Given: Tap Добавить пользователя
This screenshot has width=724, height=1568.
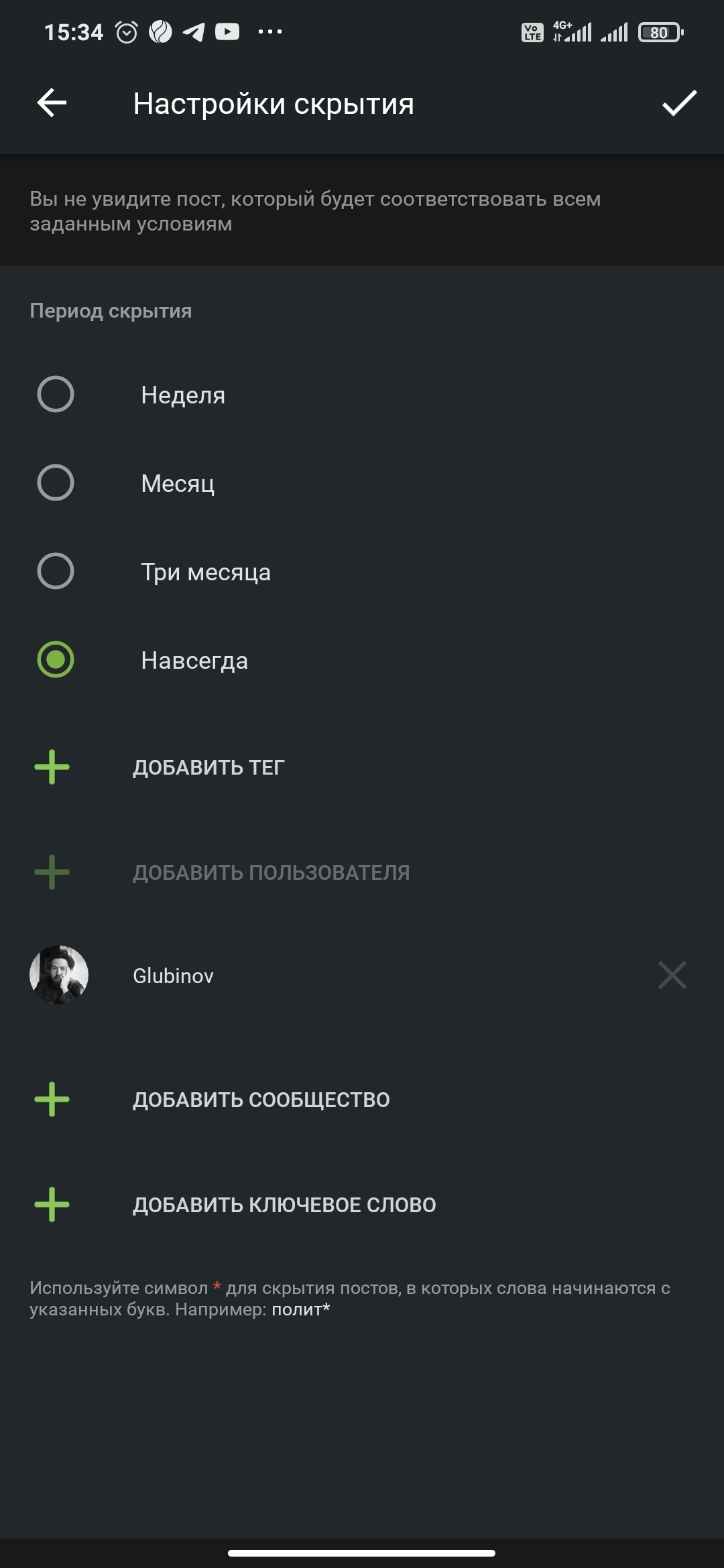Looking at the screenshot, I should pyautogui.click(x=271, y=872).
